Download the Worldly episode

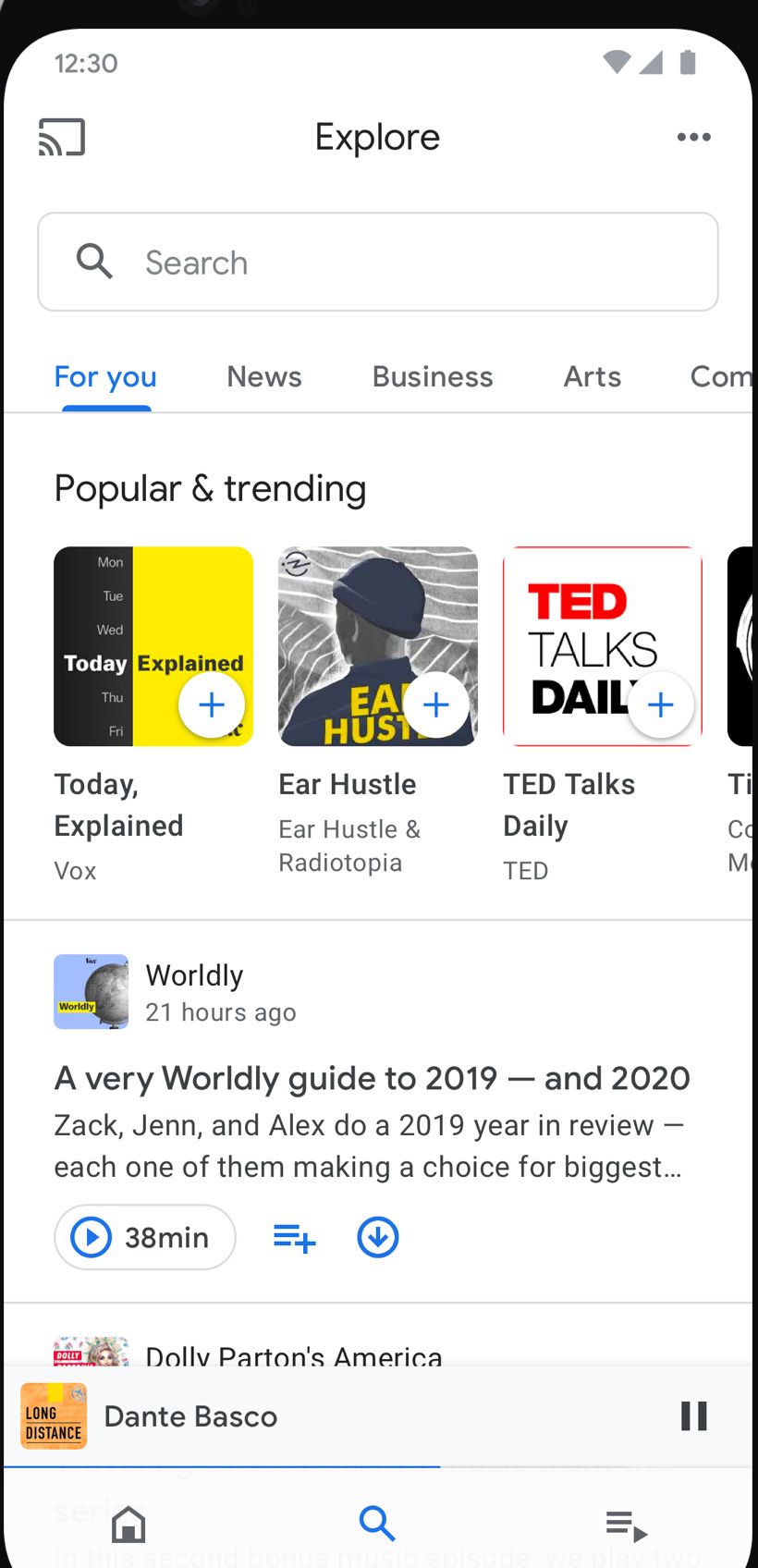377,1237
